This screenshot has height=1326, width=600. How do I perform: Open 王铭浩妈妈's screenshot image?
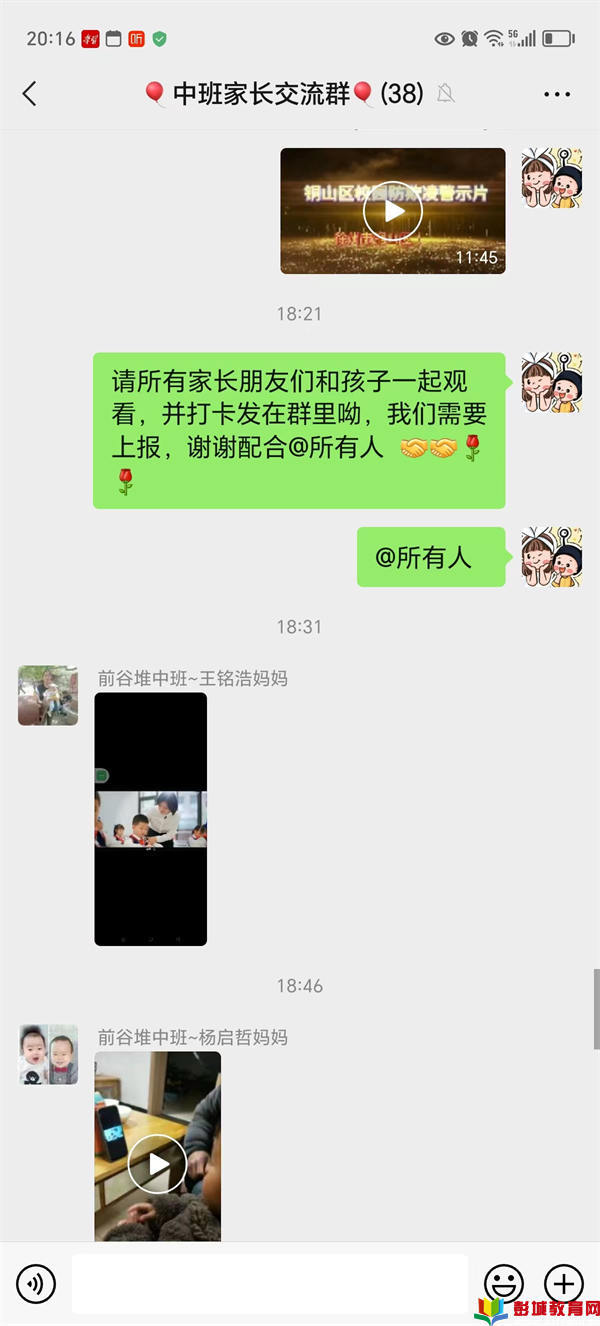point(151,819)
